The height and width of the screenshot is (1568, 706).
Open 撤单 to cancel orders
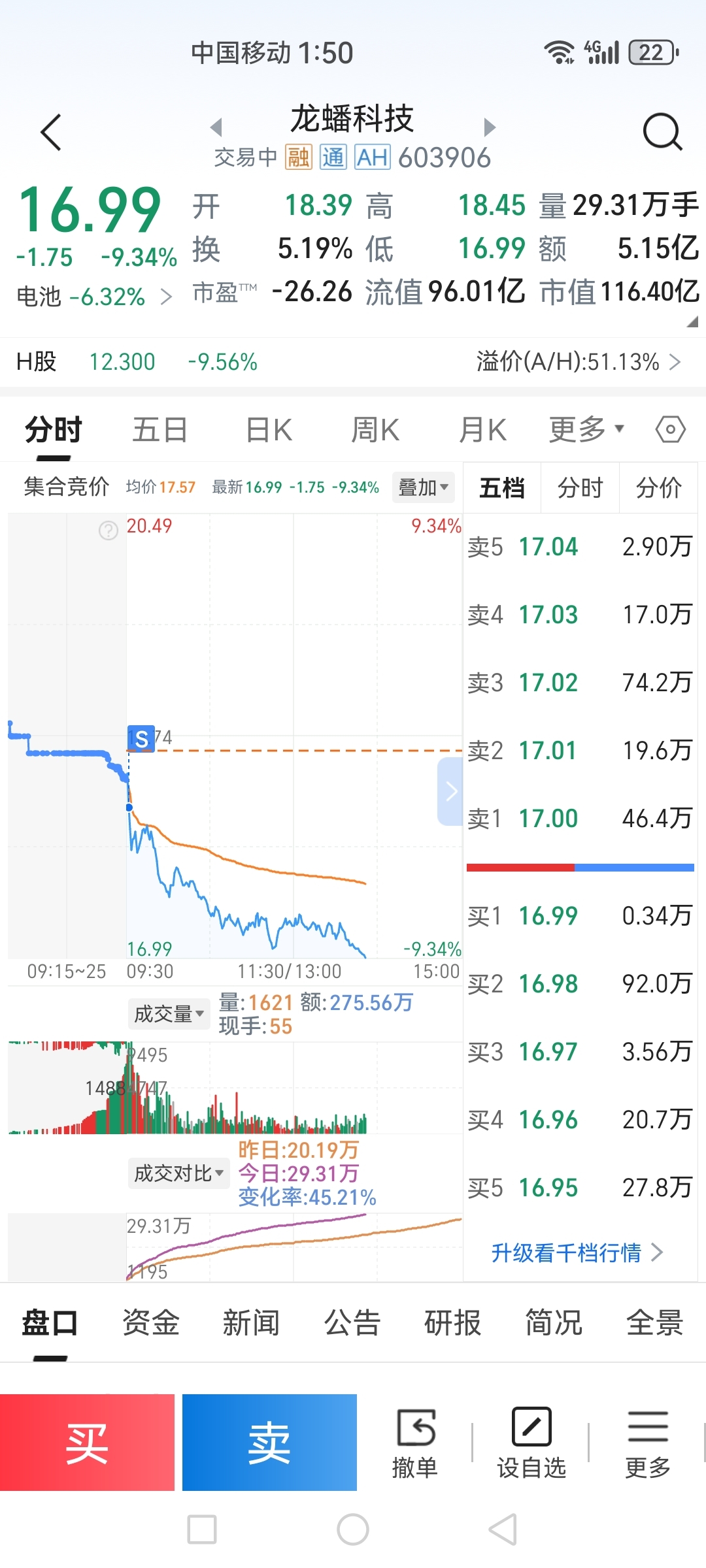[x=414, y=1443]
